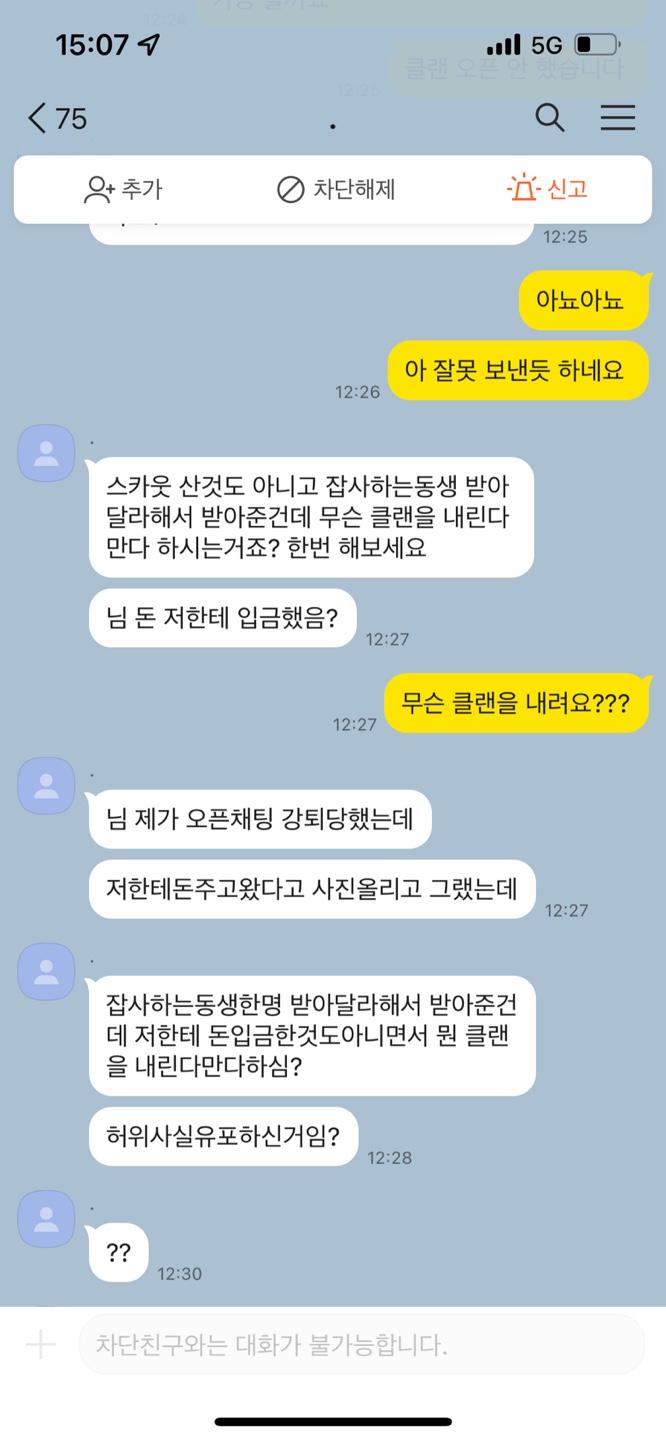Open the chat room hamburger menu
Image resolution: width=666 pixels, height=1440 pixels.
point(617,118)
